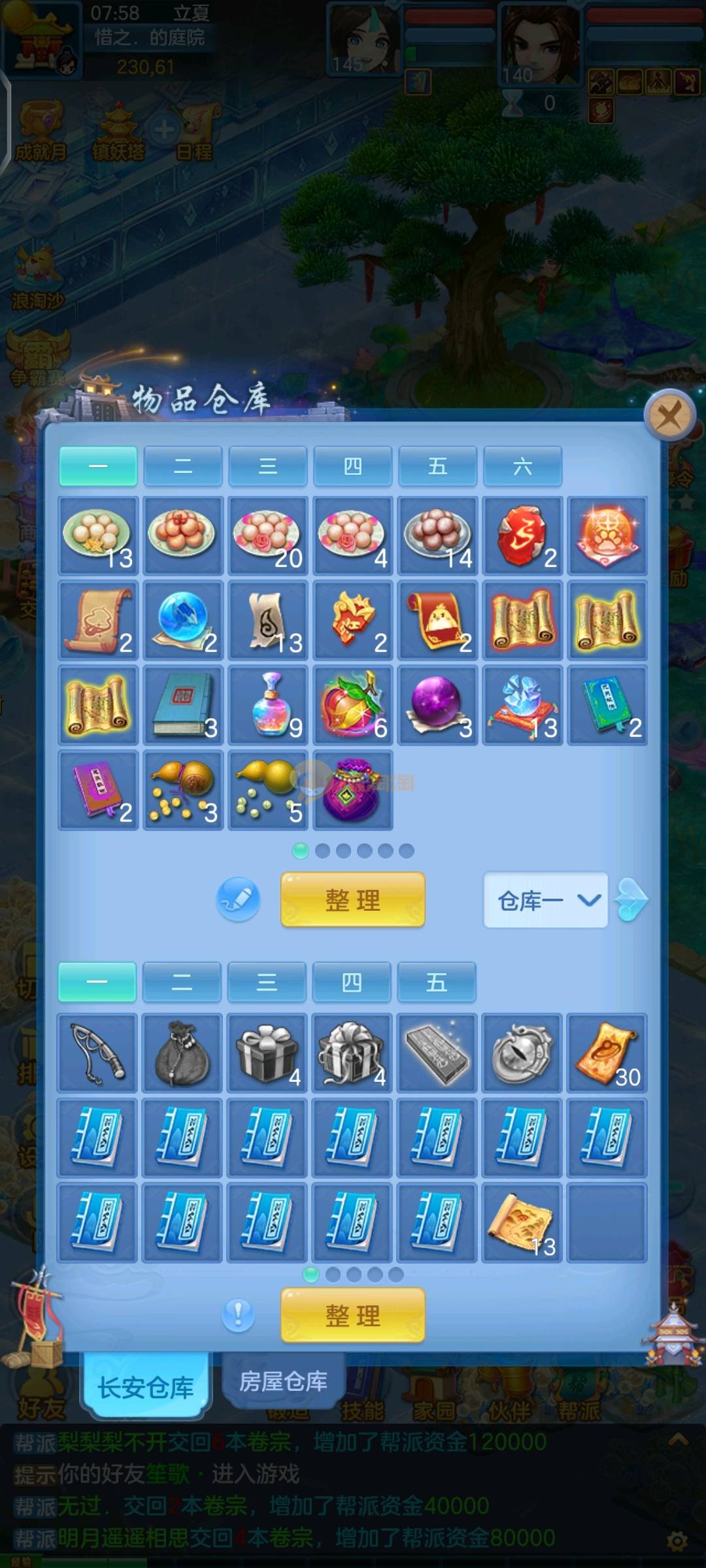Select the 长安仓库 tab
This screenshot has width=706, height=1568.
(x=146, y=1387)
